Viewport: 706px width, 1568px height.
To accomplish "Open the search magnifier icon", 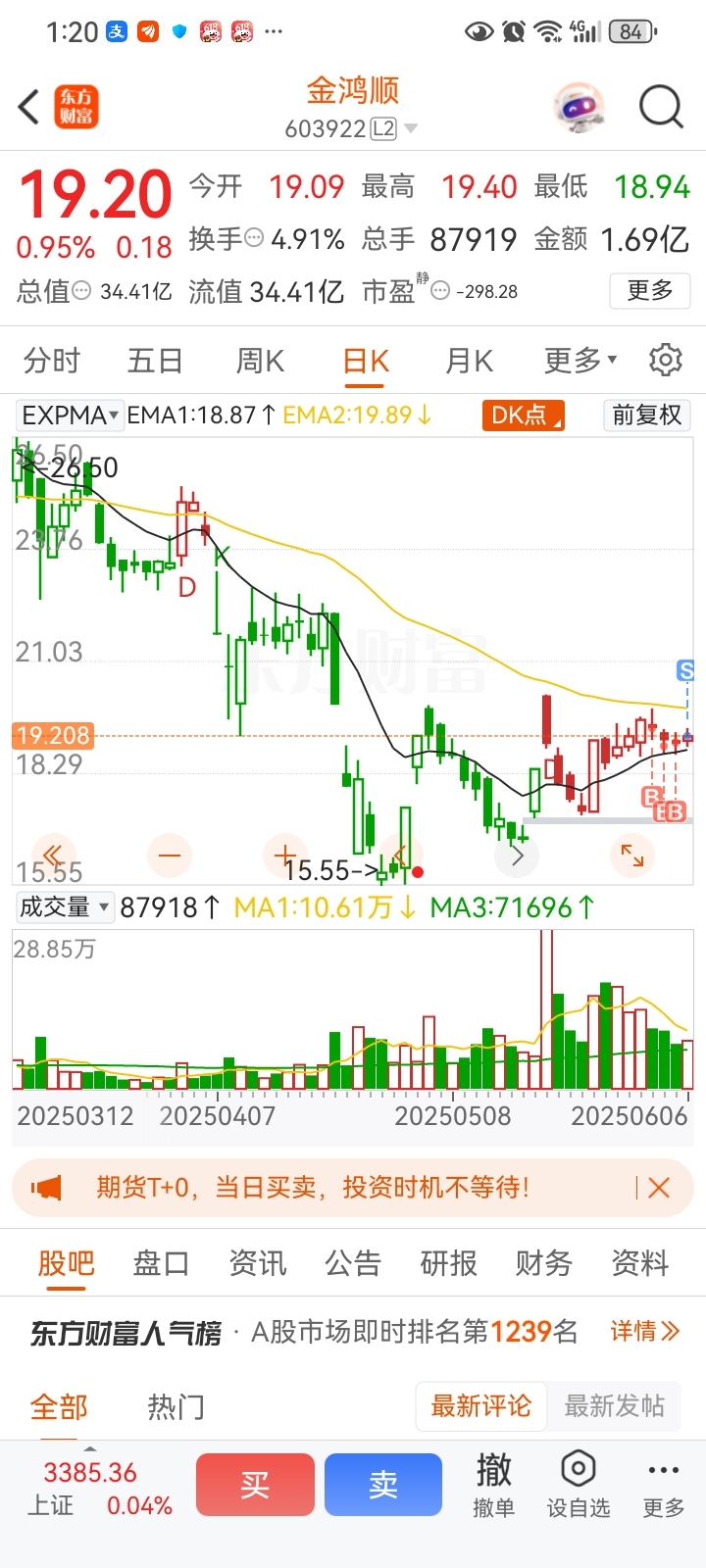I will point(661,107).
